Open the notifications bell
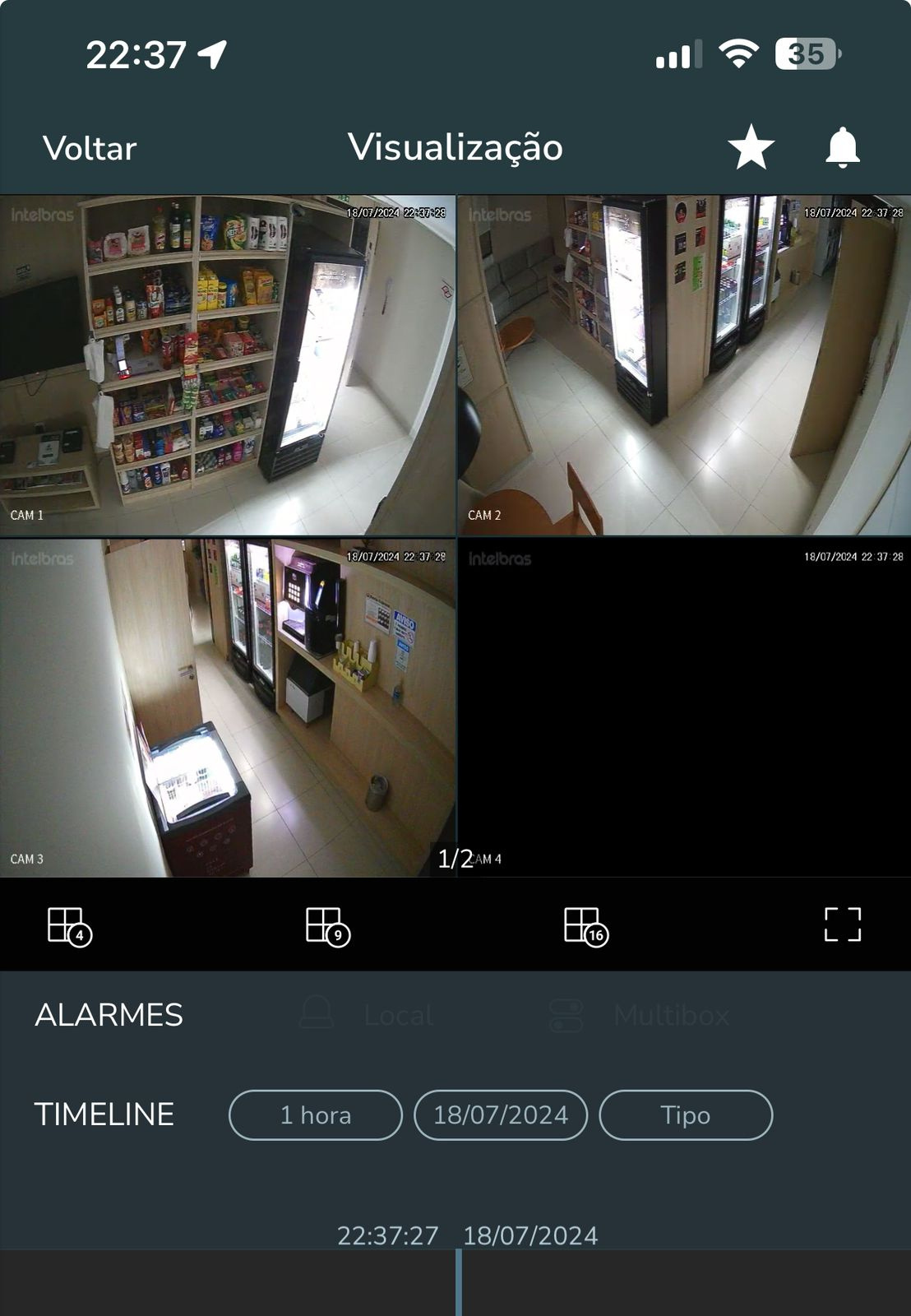The width and height of the screenshot is (911, 1316). coord(842,148)
